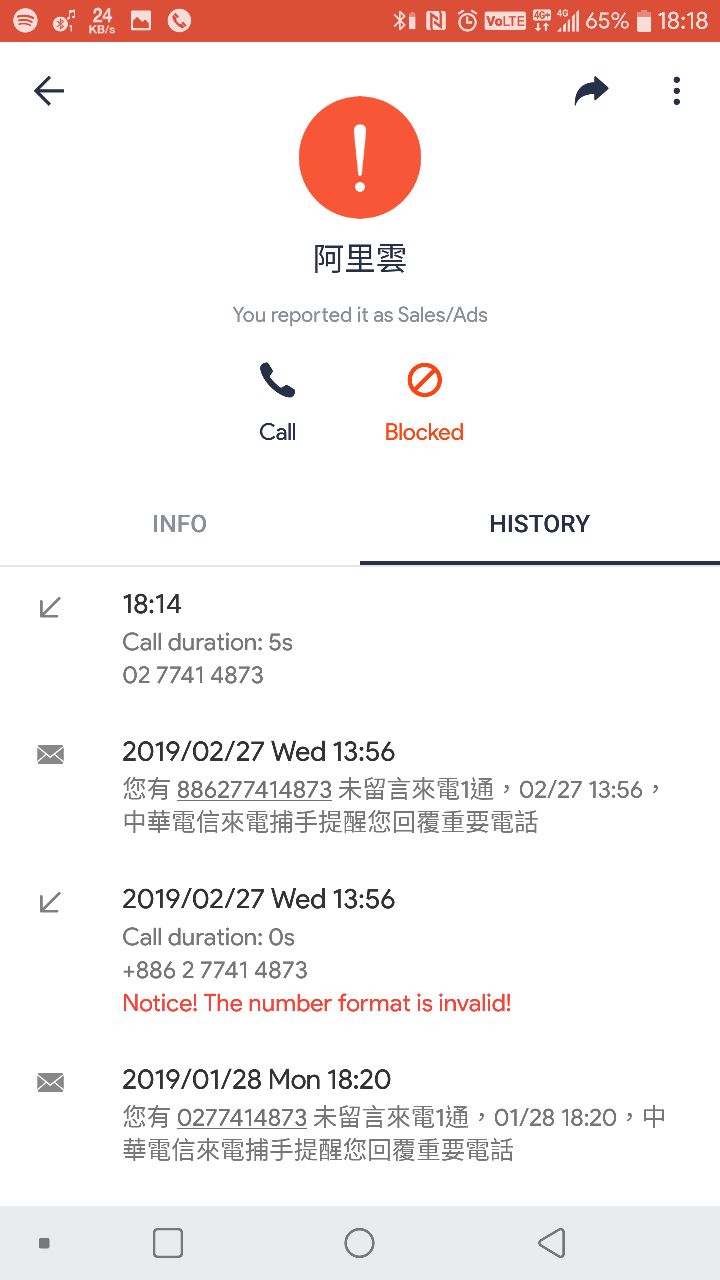This screenshot has height=1280, width=720.
Task: Tap the Blocked button to unblock
Action: click(x=424, y=401)
